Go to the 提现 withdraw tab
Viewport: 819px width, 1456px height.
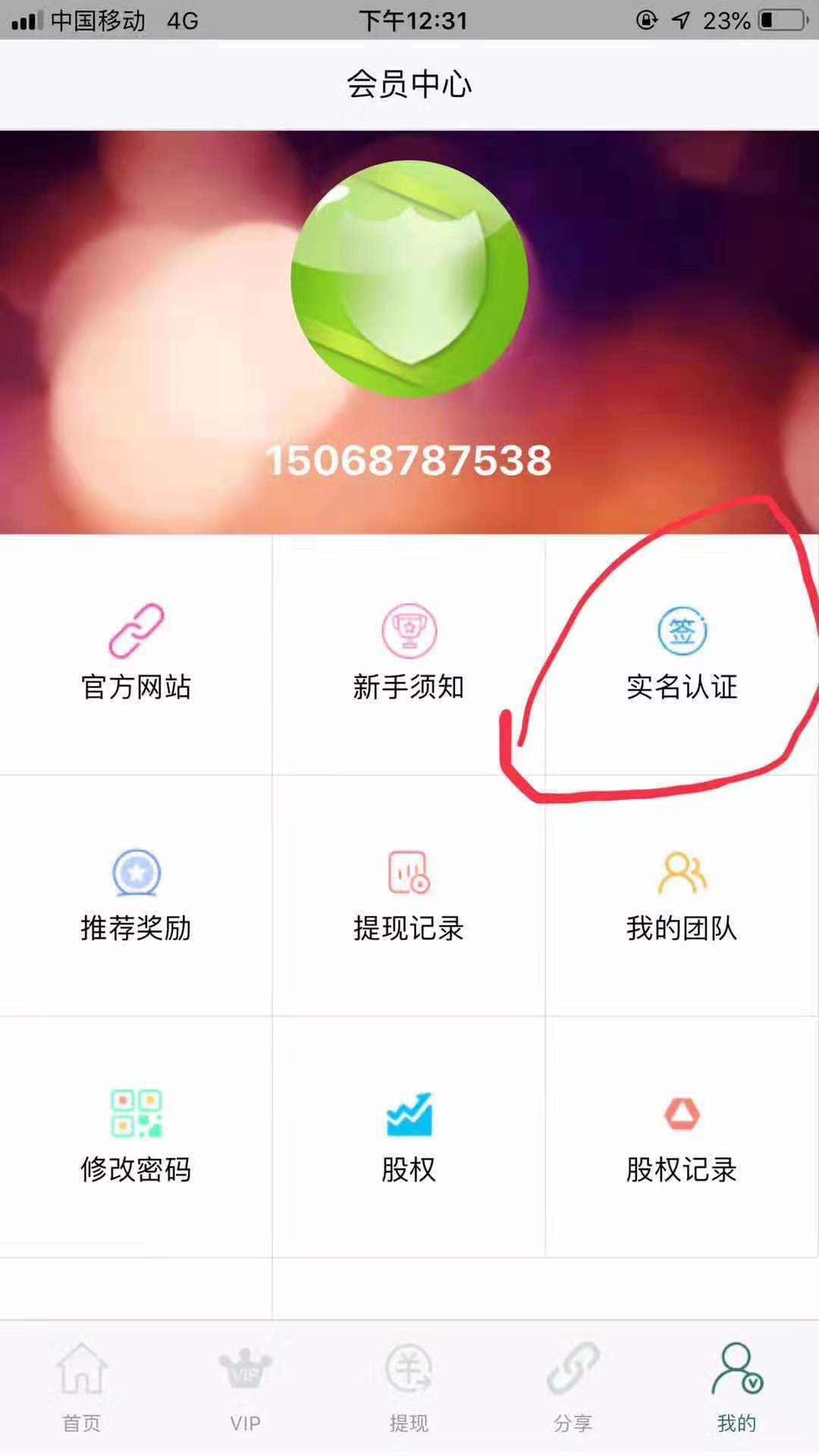coord(409,1388)
